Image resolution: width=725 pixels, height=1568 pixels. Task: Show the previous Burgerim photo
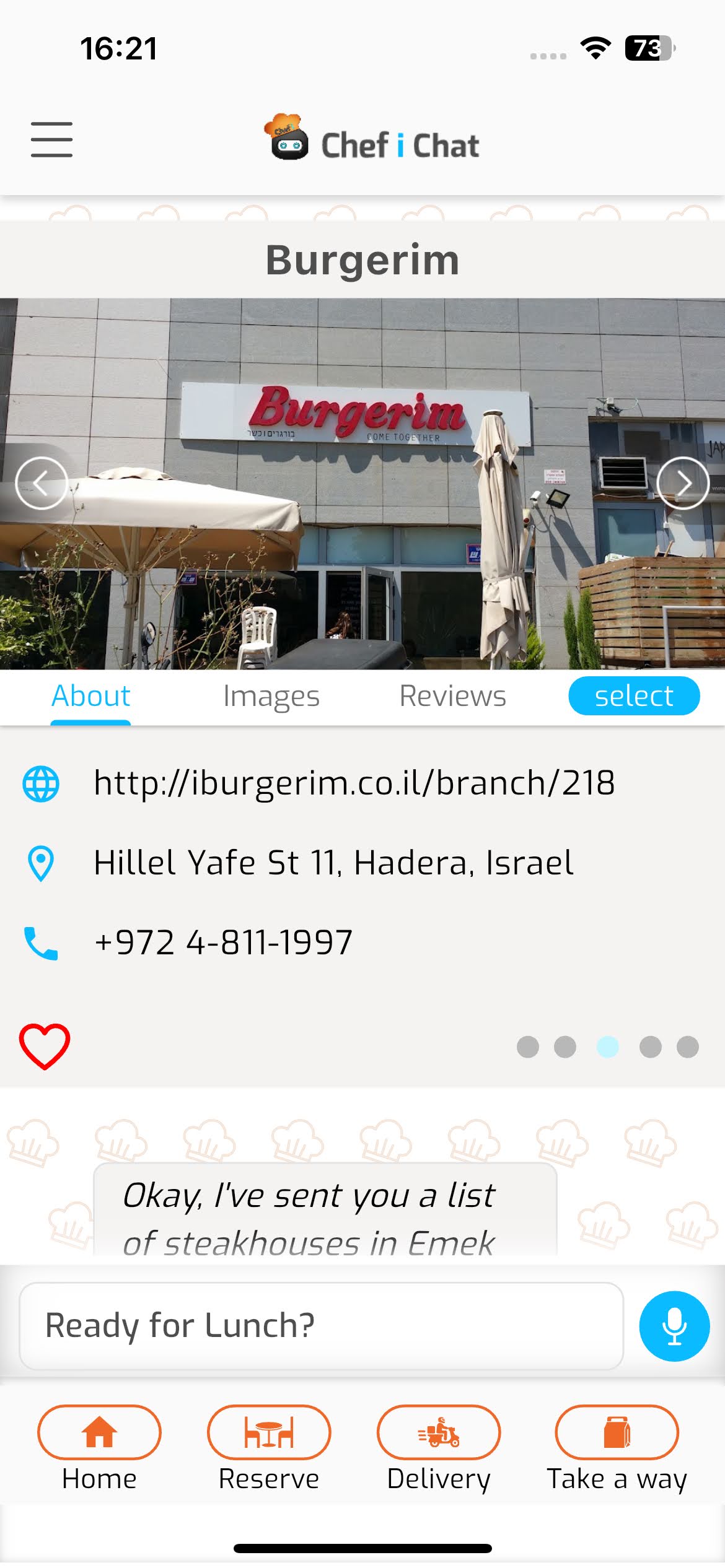(x=41, y=483)
